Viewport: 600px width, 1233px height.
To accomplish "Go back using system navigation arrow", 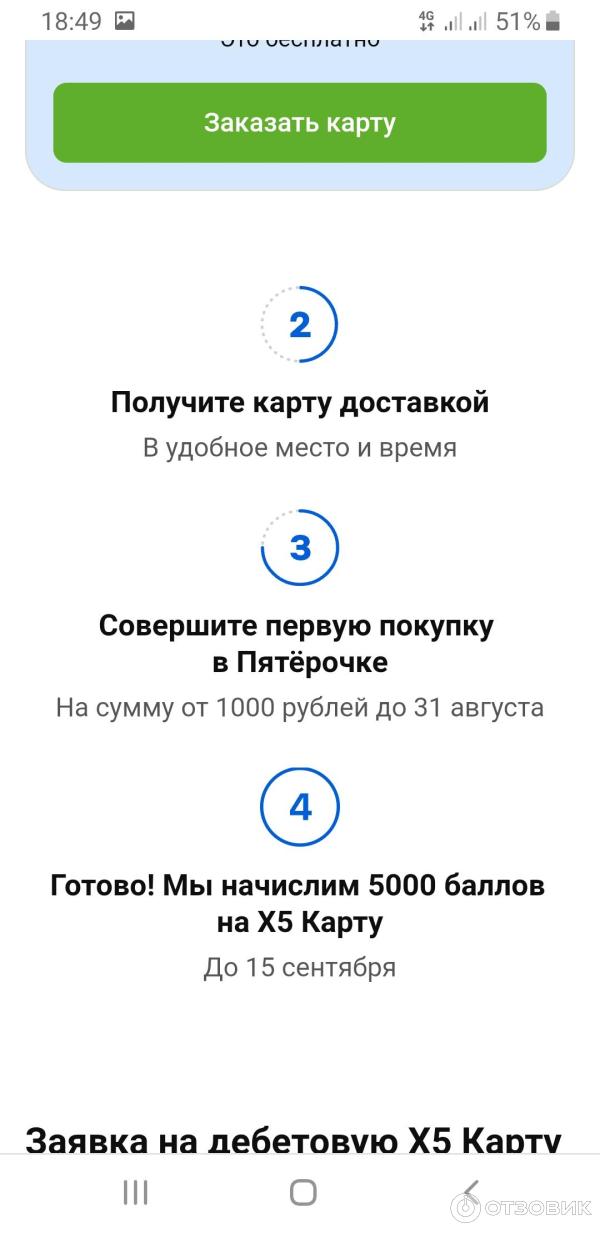I will click(x=470, y=1190).
